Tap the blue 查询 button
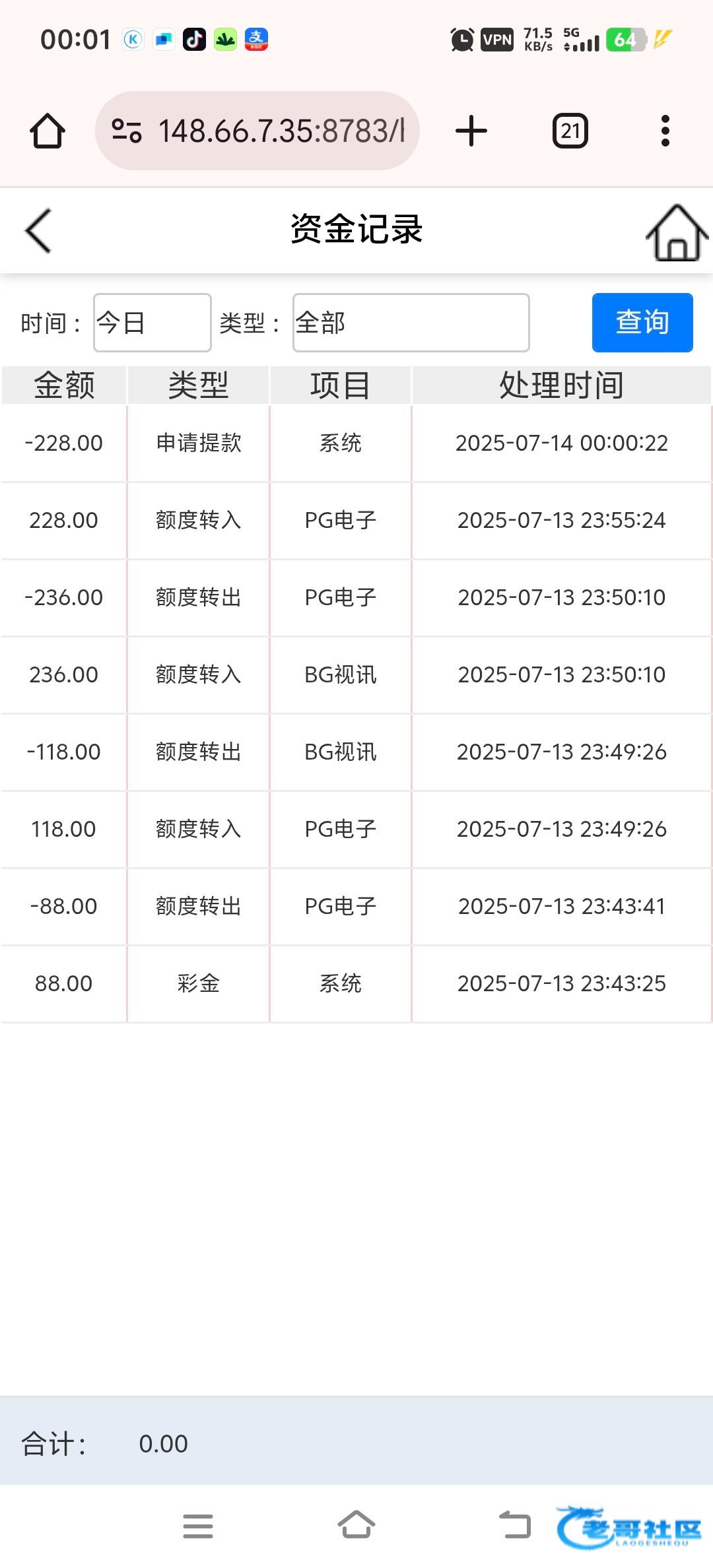This screenshot has height=1568, width=713. pos(642,323)
